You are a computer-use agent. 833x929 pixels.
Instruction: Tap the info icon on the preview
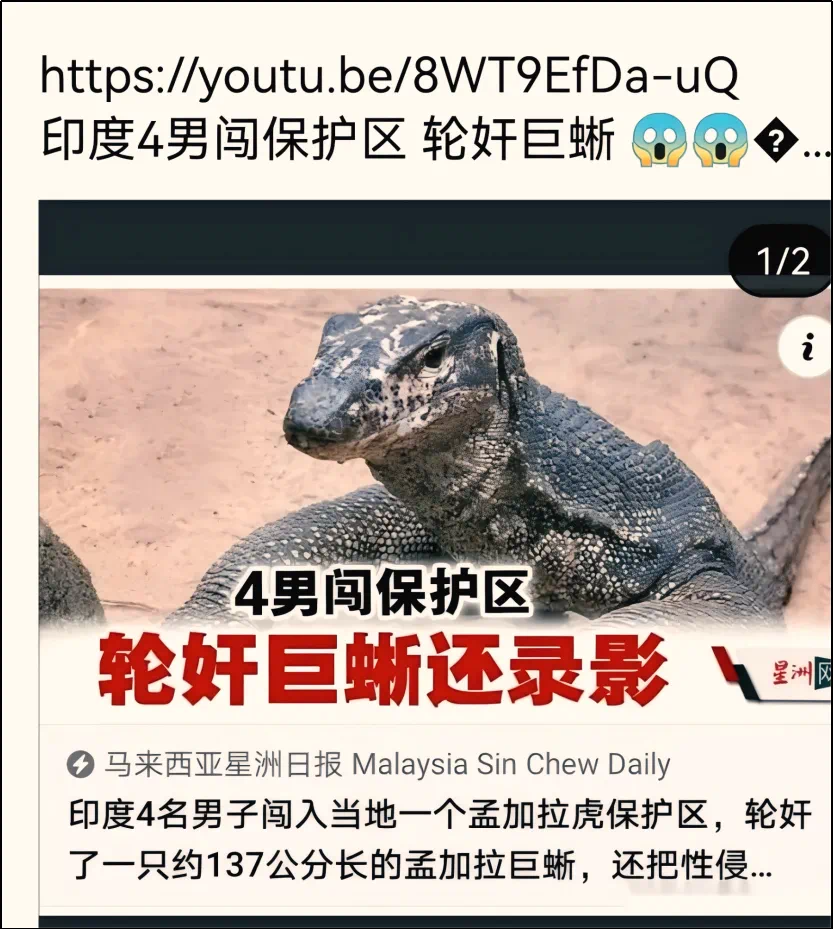pos(806,349)
